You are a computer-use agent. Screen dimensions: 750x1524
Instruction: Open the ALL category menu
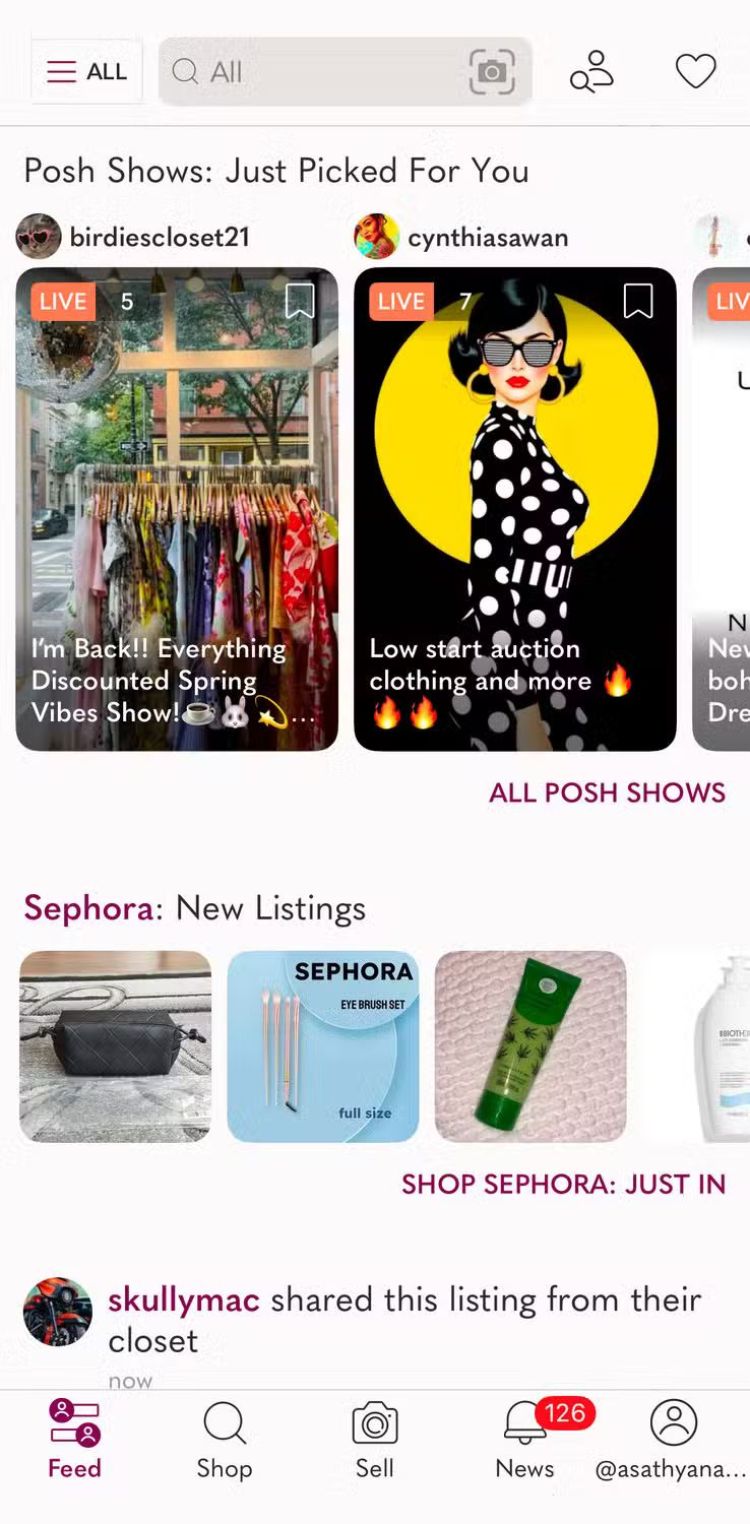pos(86,72)
